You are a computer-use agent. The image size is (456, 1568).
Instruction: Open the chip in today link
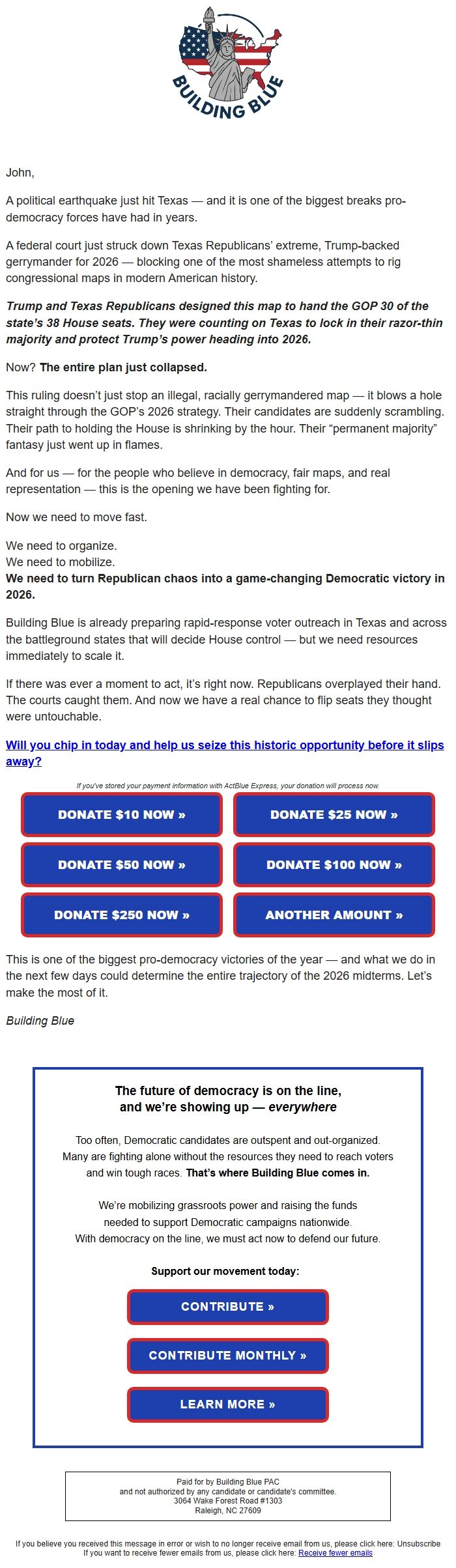(225, 745)
